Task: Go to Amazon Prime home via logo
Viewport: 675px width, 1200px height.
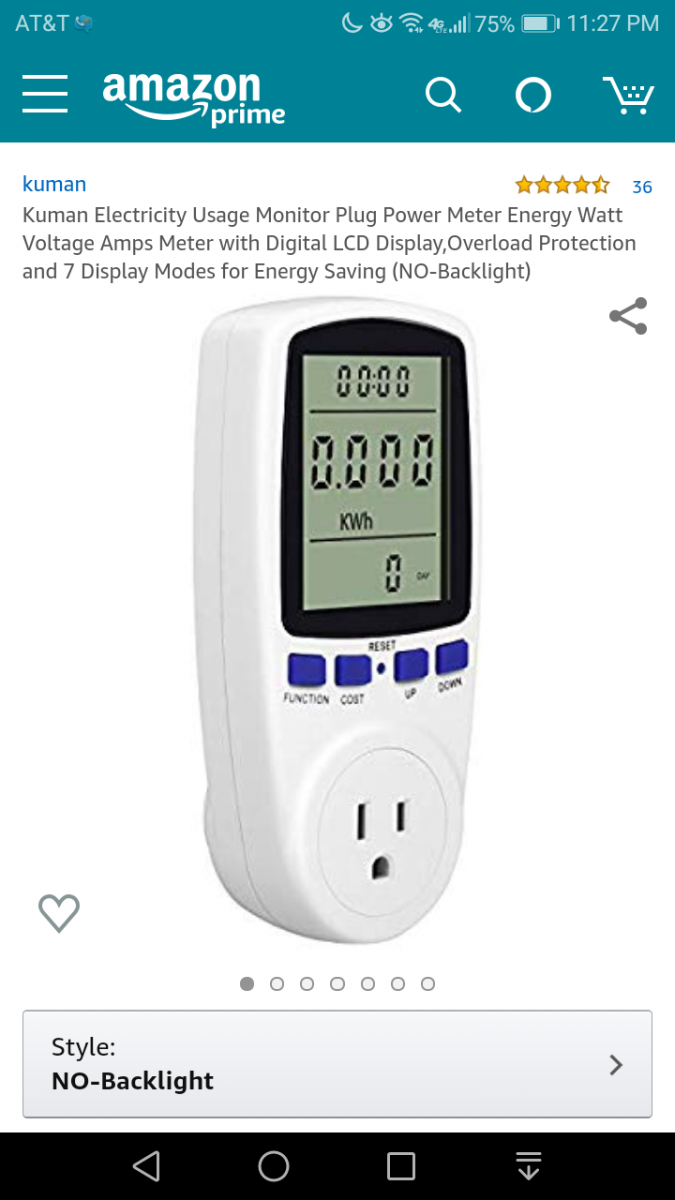Action: (x=193, y=98)
